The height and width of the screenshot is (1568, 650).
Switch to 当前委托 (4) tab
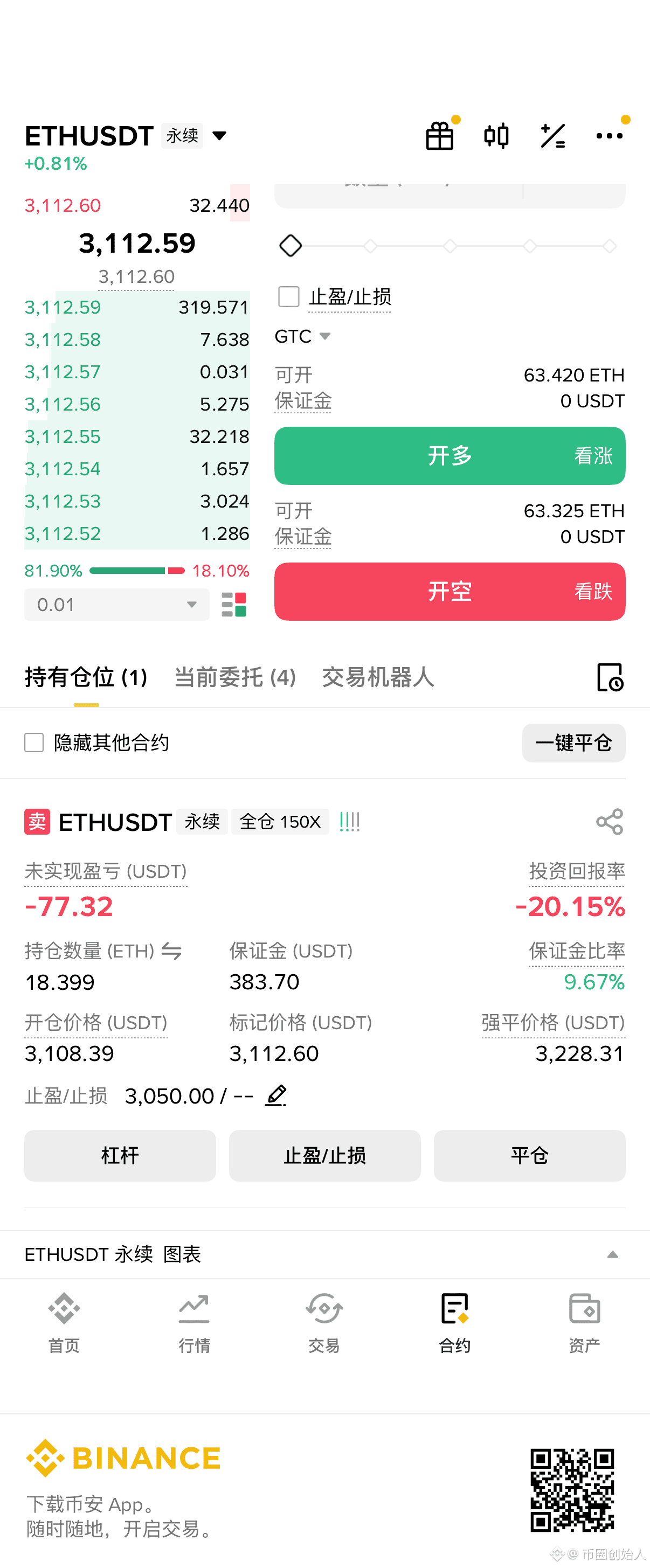coord(235,677)
